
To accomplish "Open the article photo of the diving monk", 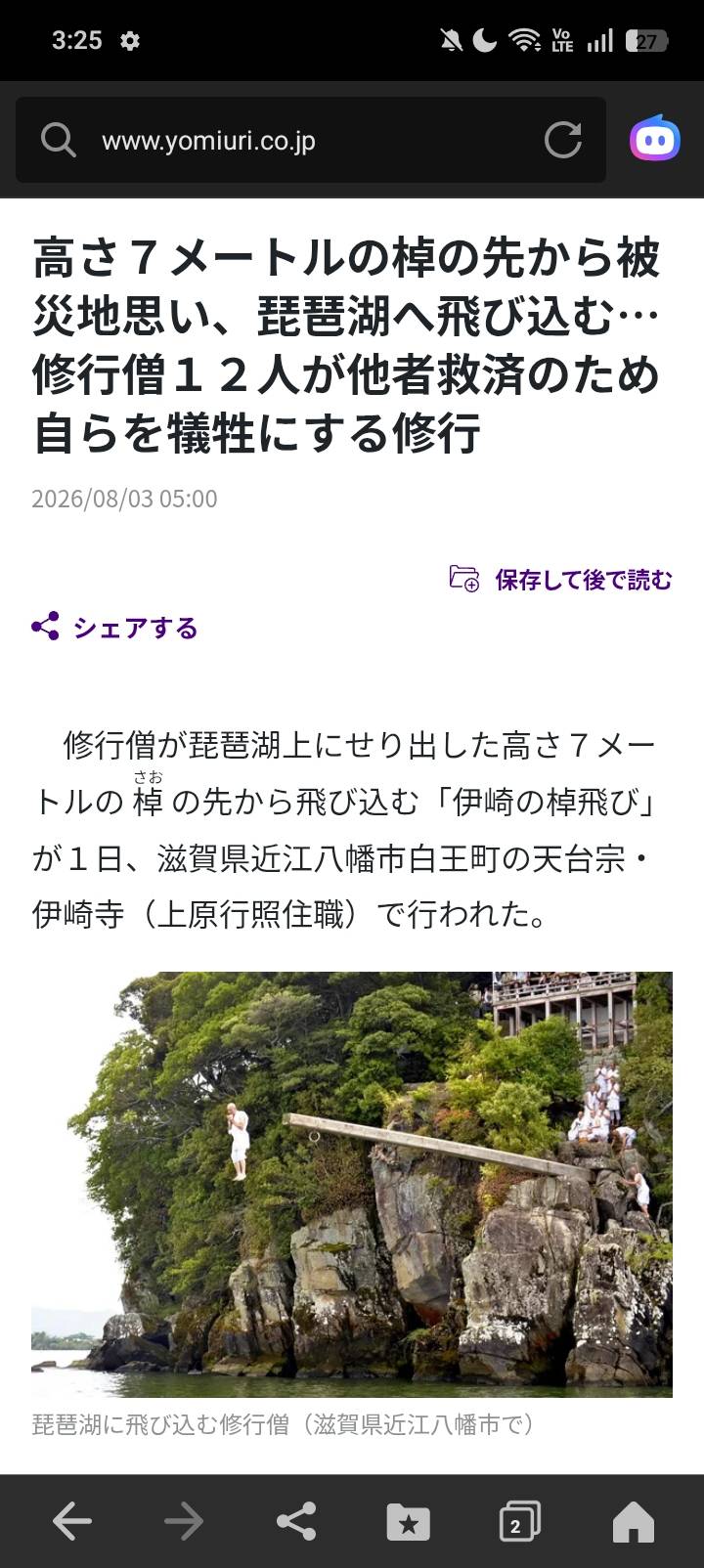I will [x=352, y=1184].
